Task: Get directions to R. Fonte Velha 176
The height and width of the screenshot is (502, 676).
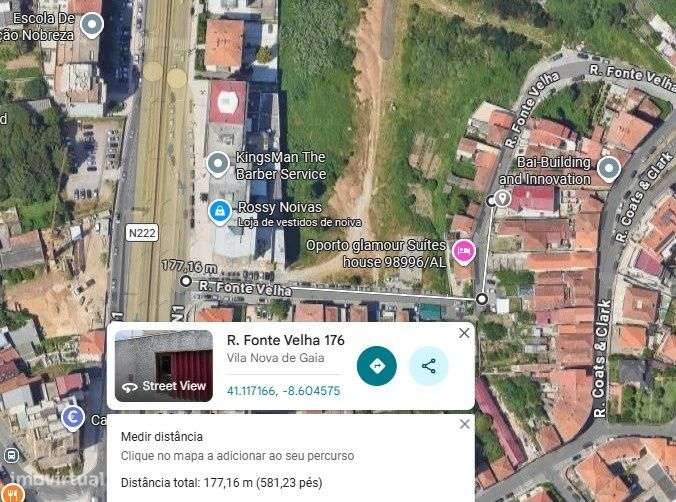Action: click(377, 366)
